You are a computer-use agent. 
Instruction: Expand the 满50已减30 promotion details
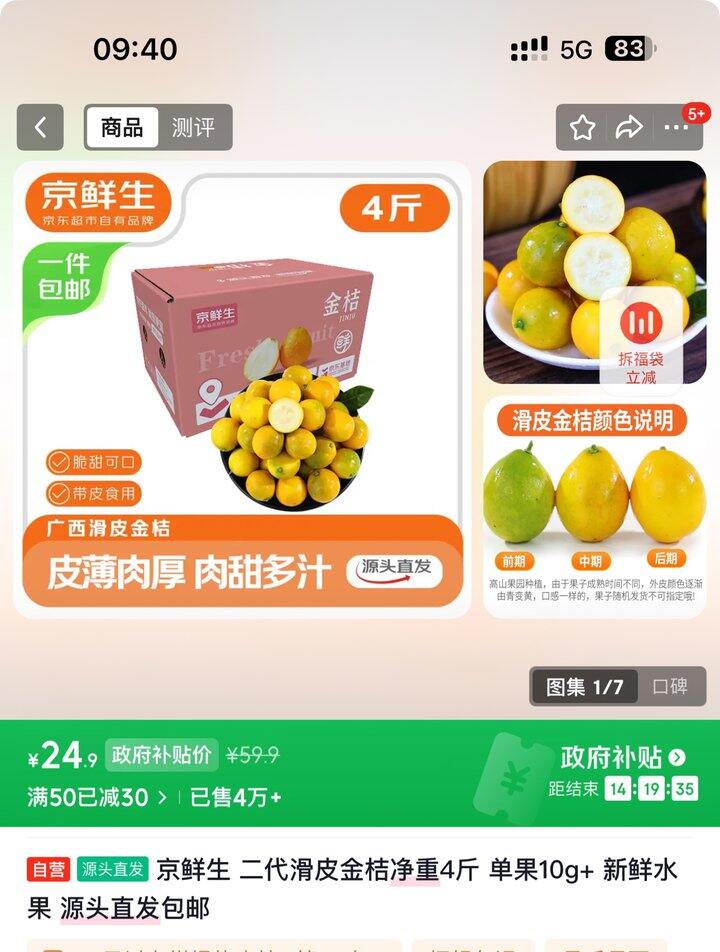tap(98, 797)
